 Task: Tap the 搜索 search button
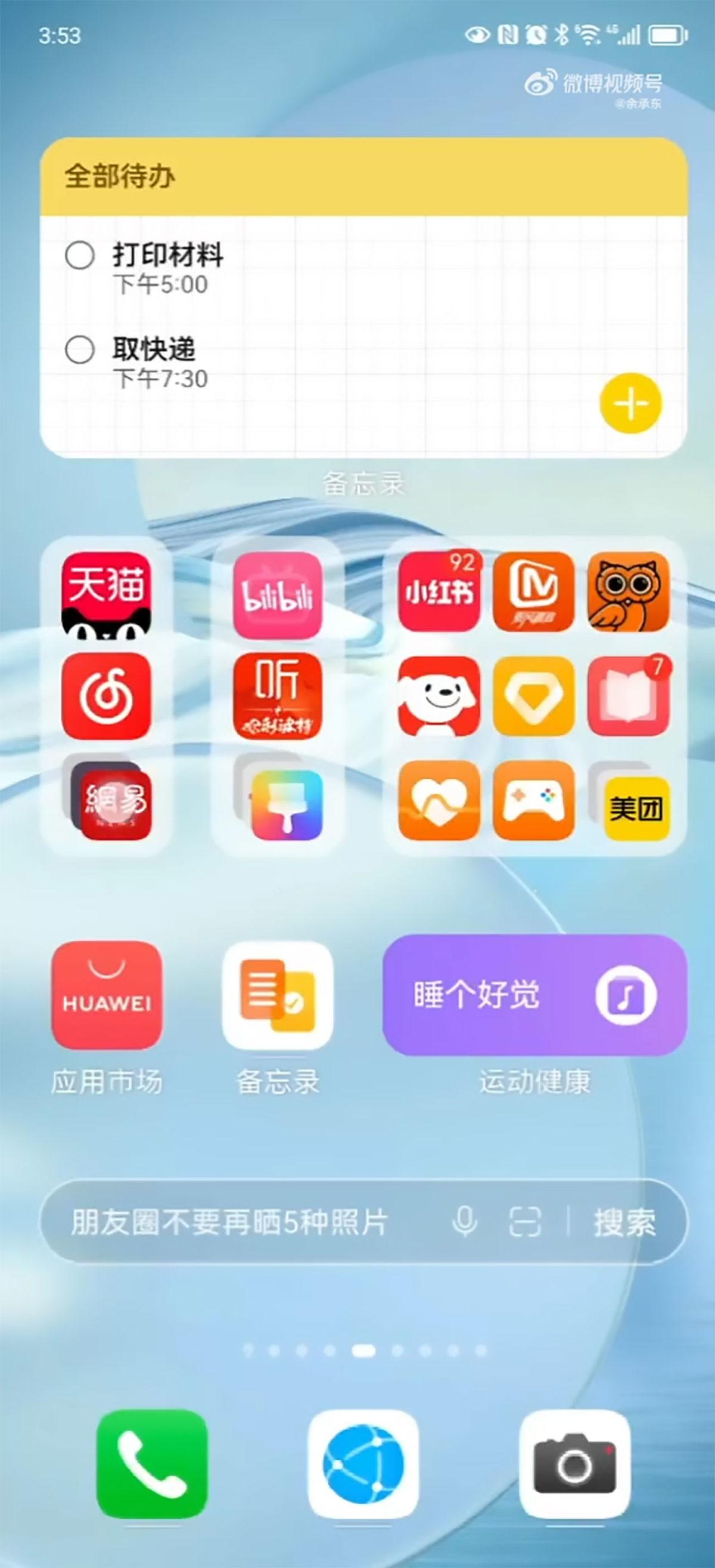click(x=625, y=1222)
